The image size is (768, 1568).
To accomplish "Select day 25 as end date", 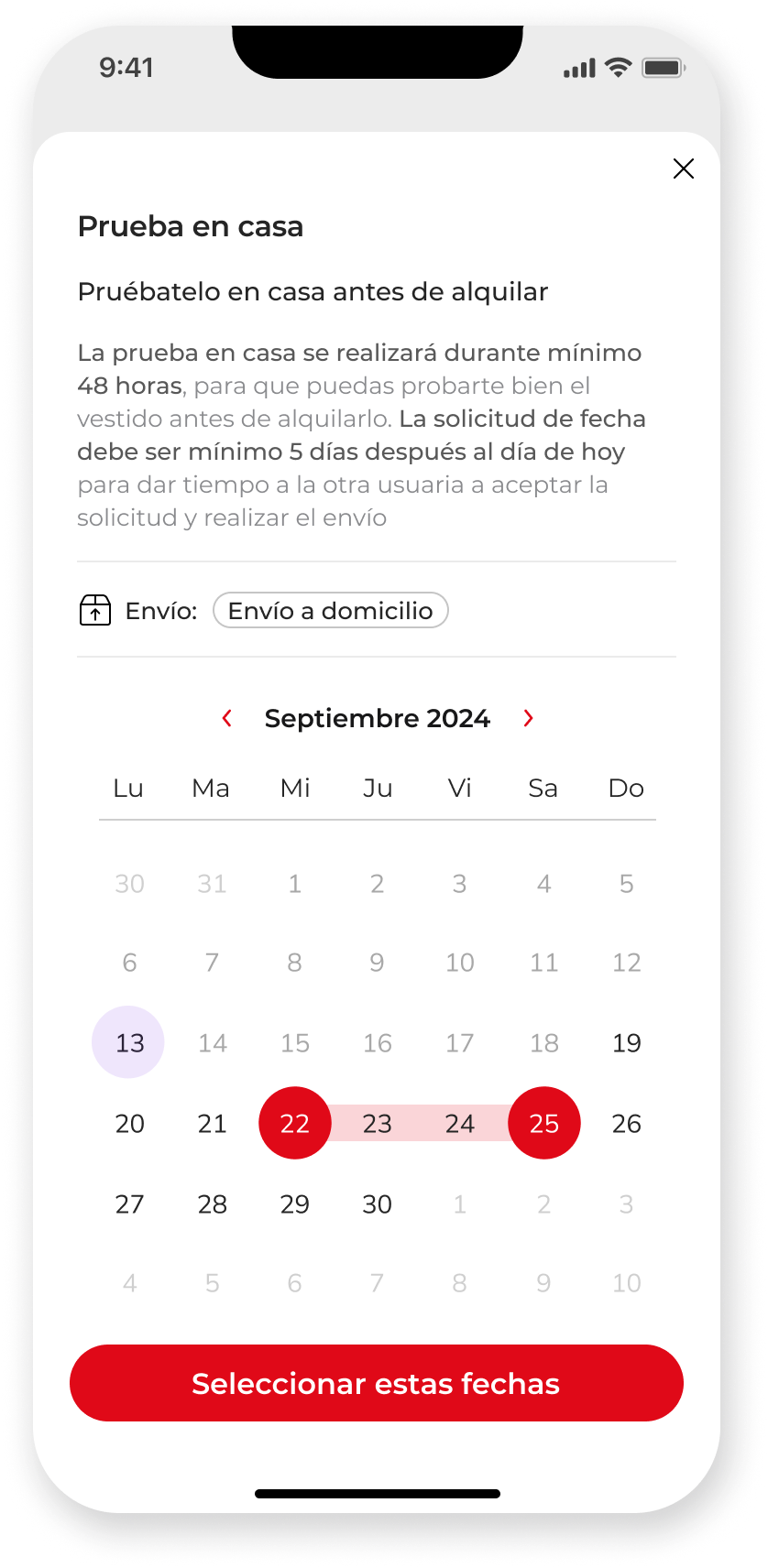I will coord(543,1123).
